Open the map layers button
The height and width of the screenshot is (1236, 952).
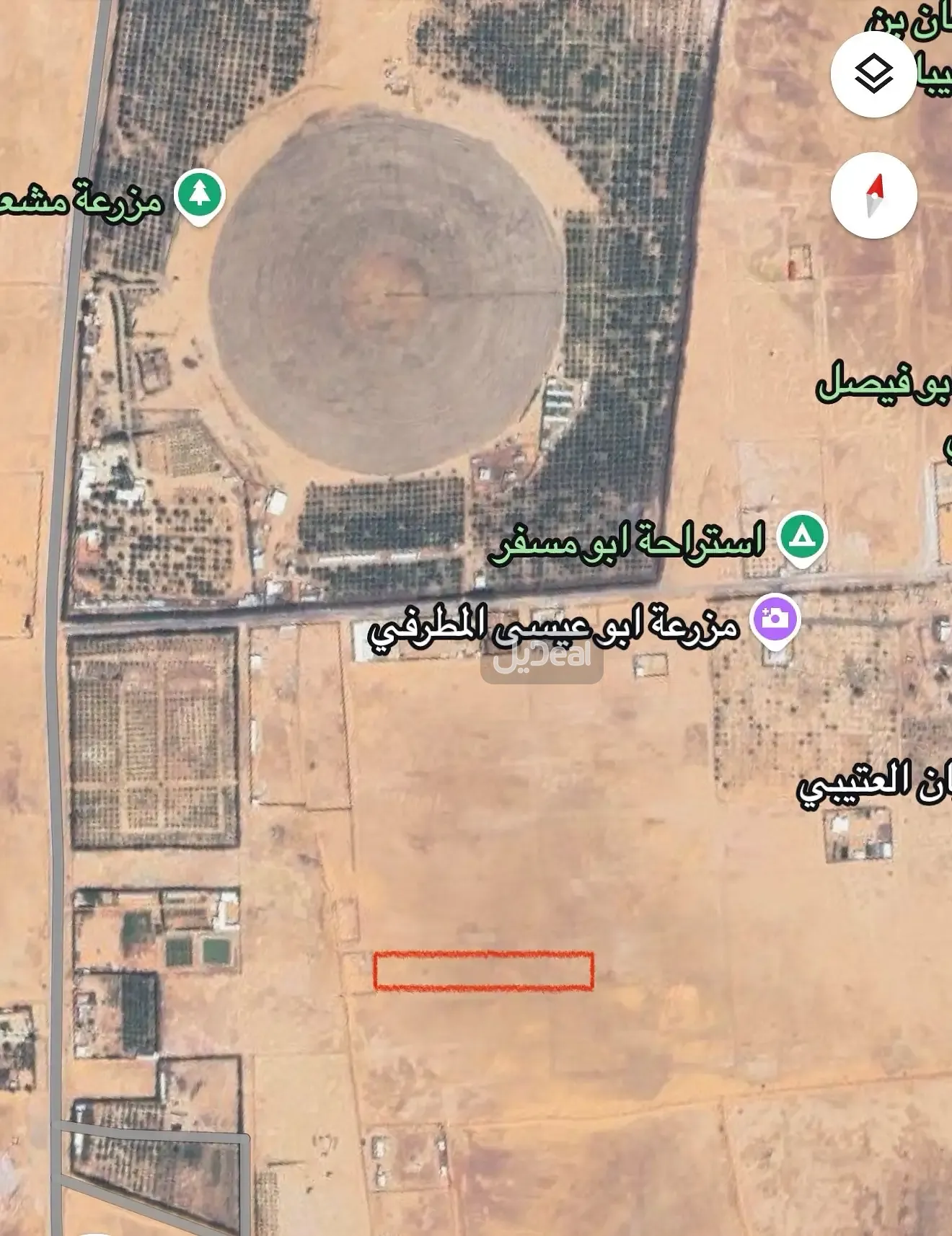click(873, 74)
